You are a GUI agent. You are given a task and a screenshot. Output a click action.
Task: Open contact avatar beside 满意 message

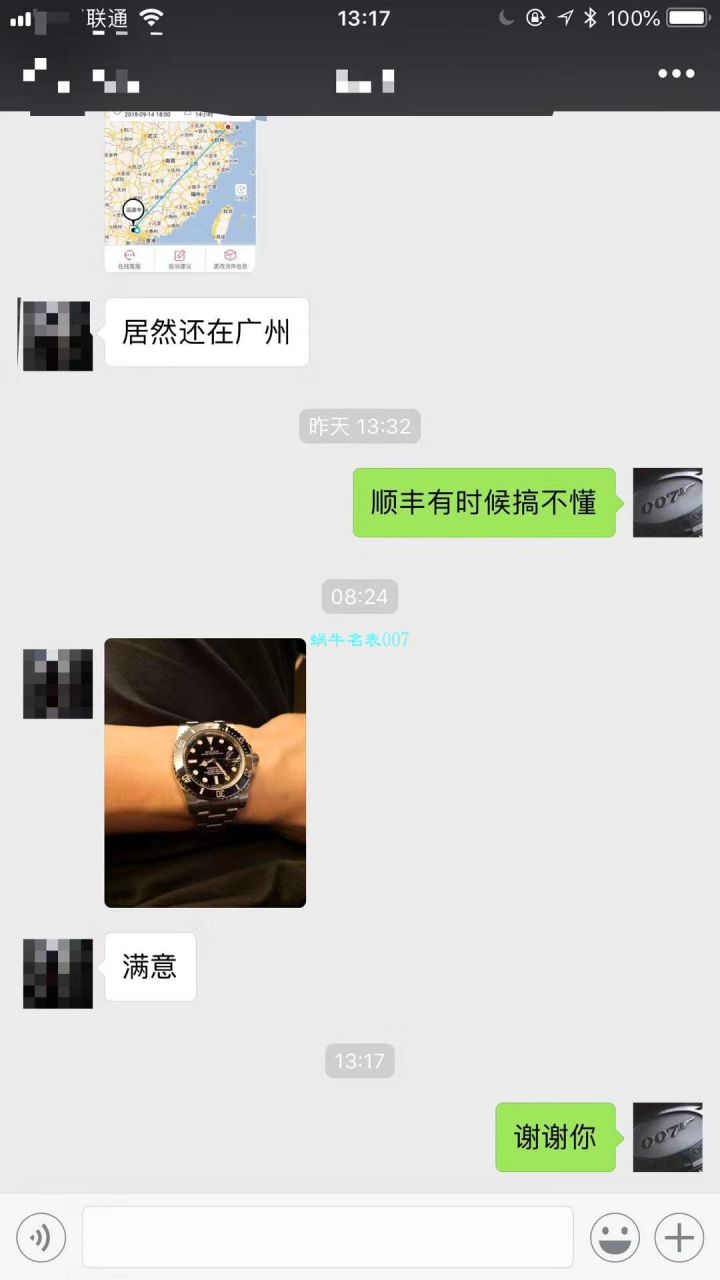coord(58,973)
